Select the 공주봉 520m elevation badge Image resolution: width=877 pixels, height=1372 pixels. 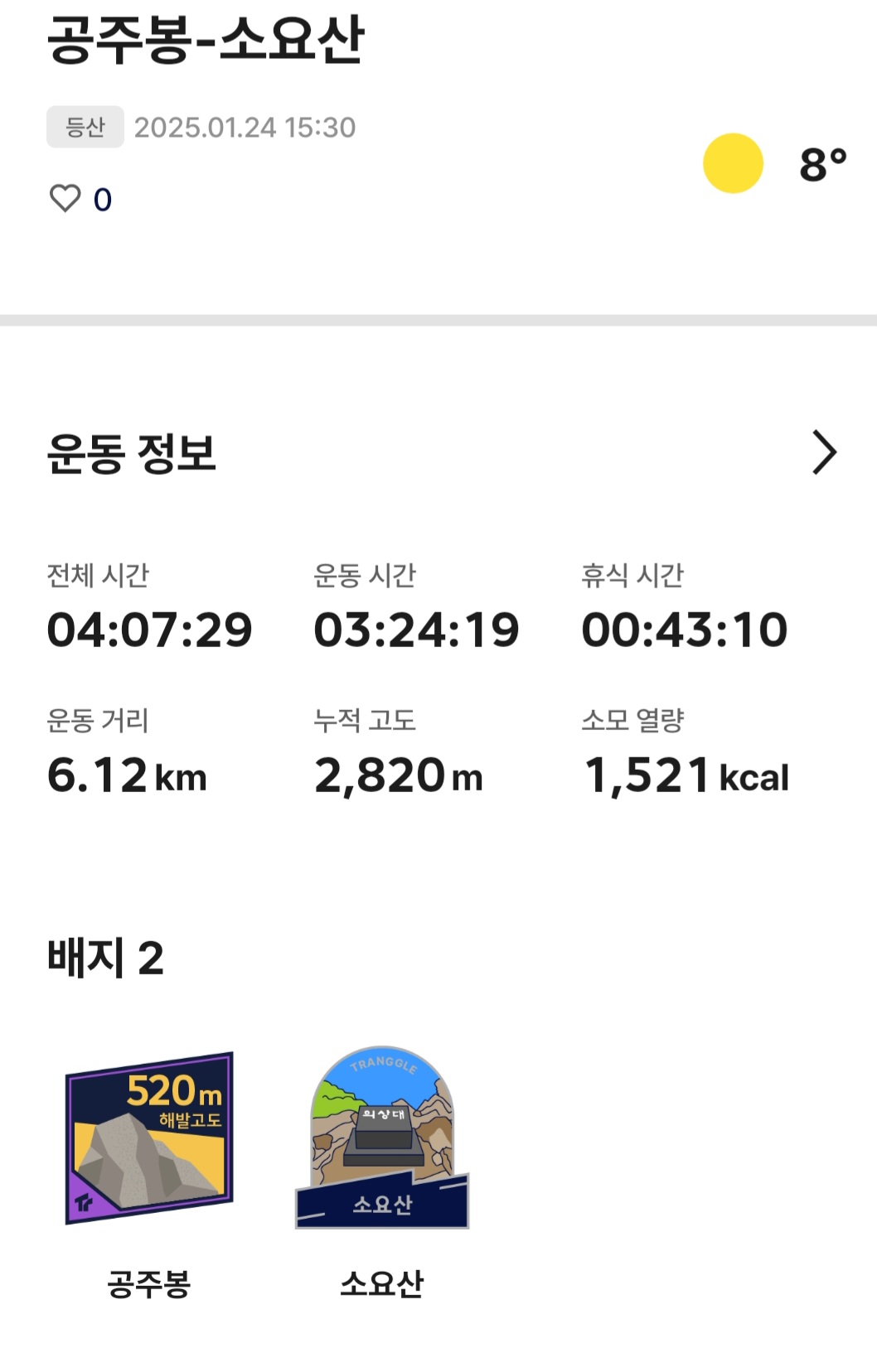(x=151, y=1147)
